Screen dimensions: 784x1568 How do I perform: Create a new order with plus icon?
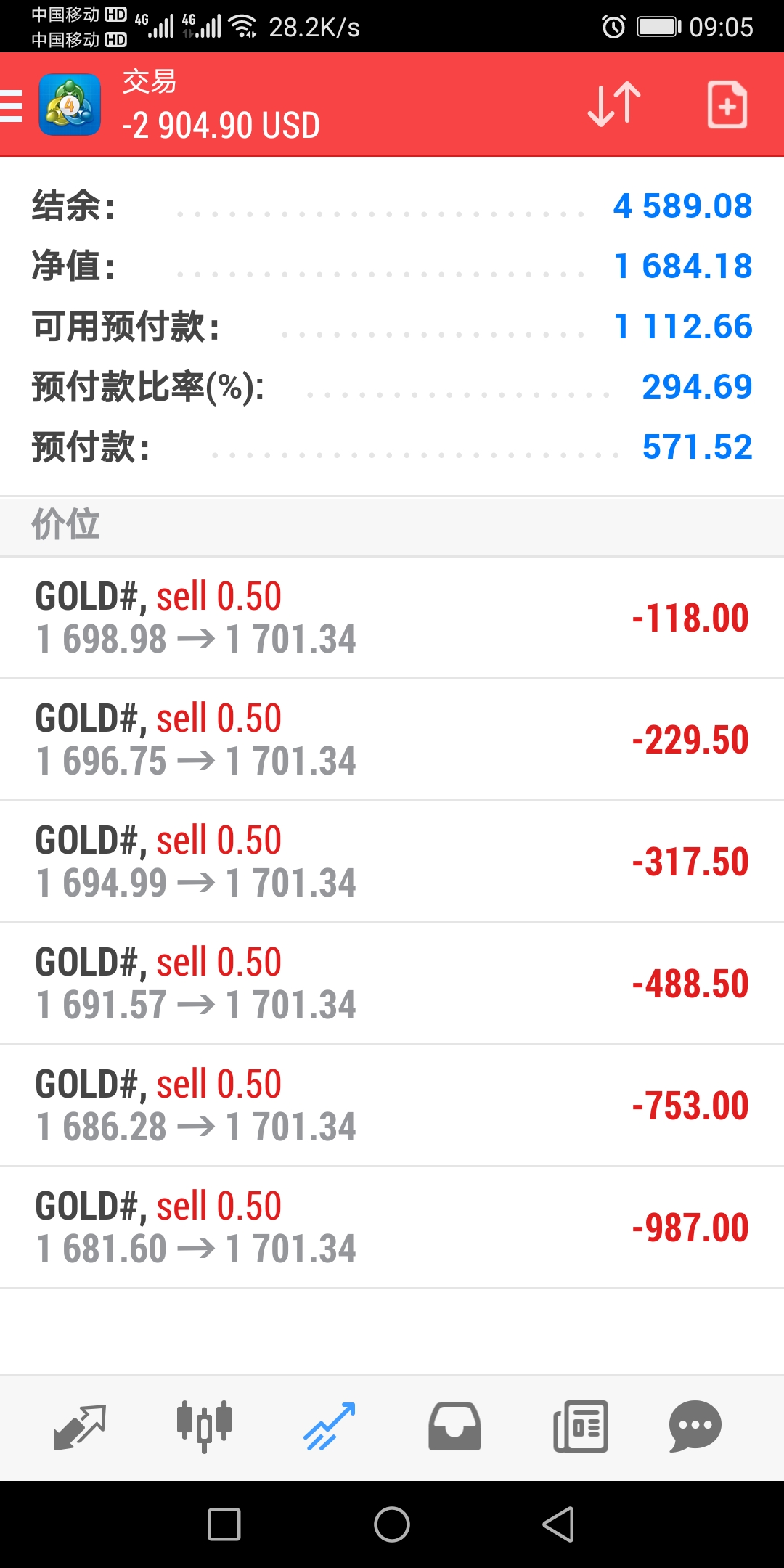click(x=727, y=105)
